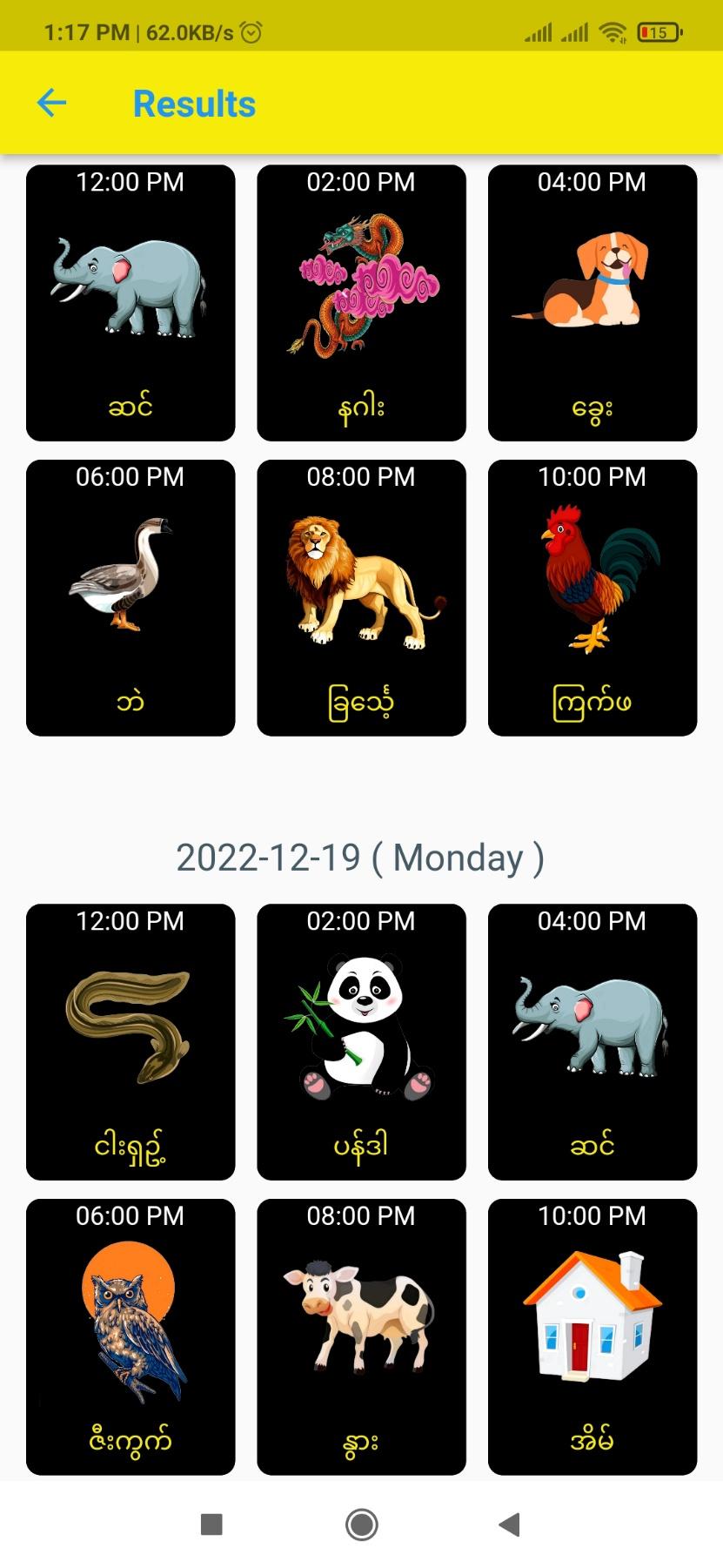Open recent apps with the square button
723x1568 pixels.
click(211, 1524)
